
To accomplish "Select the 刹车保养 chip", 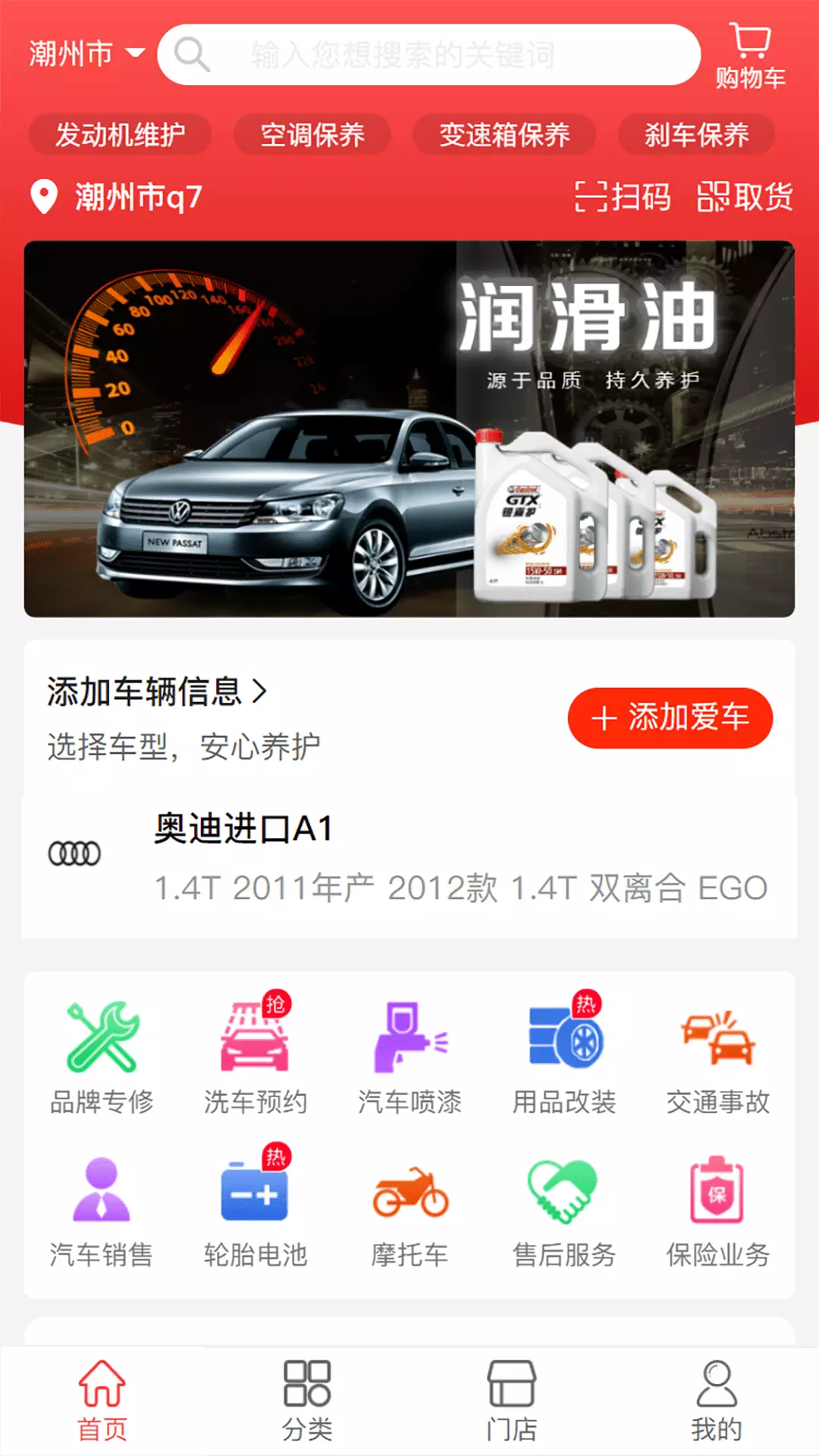I will (x=696, y=135).
